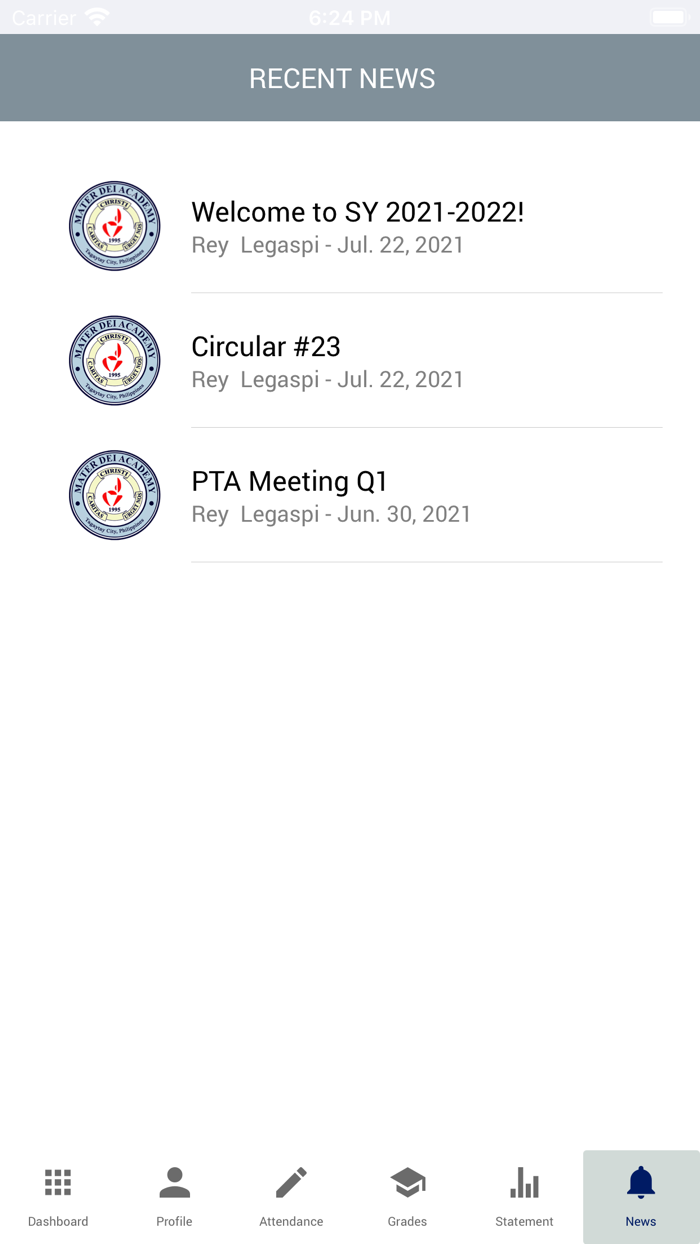Screen dimensions: 700x1244
Task: Open the Statement tab
Action: tap(524, 1197)
